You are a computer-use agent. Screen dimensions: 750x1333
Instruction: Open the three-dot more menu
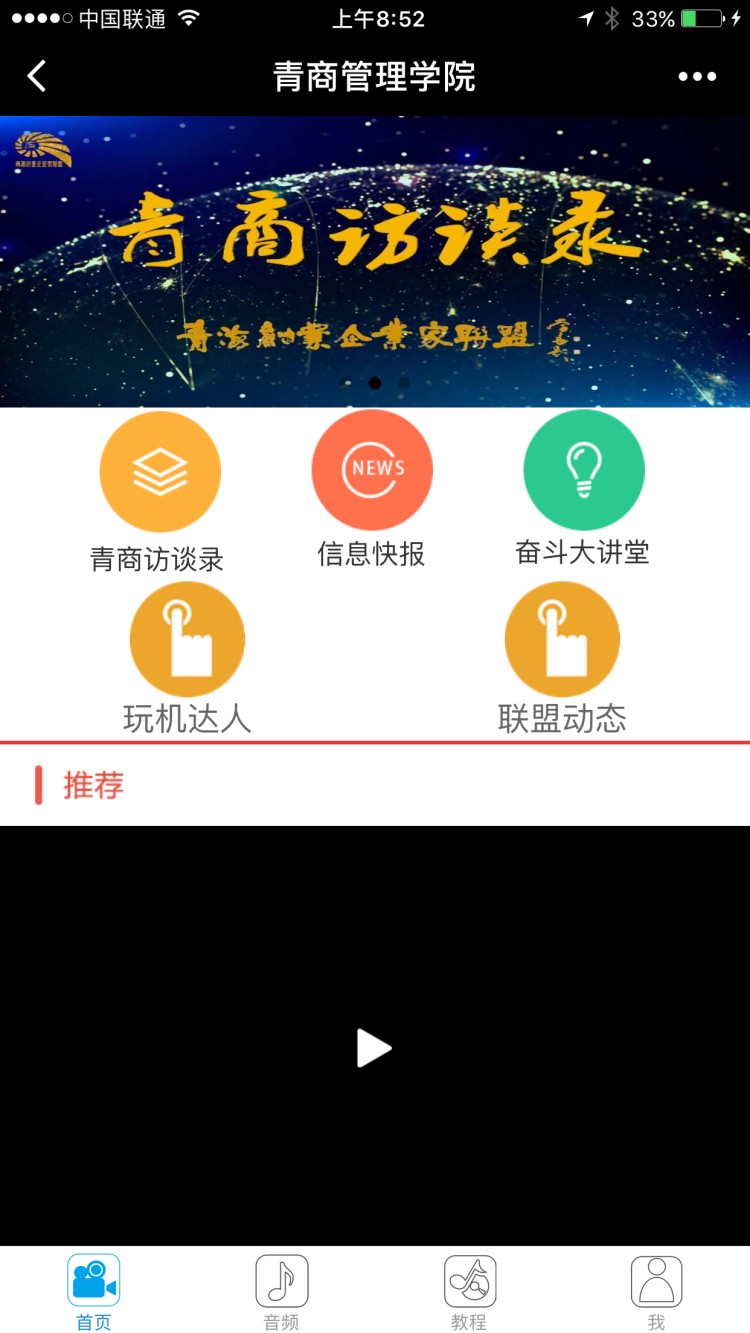[697, 76]
